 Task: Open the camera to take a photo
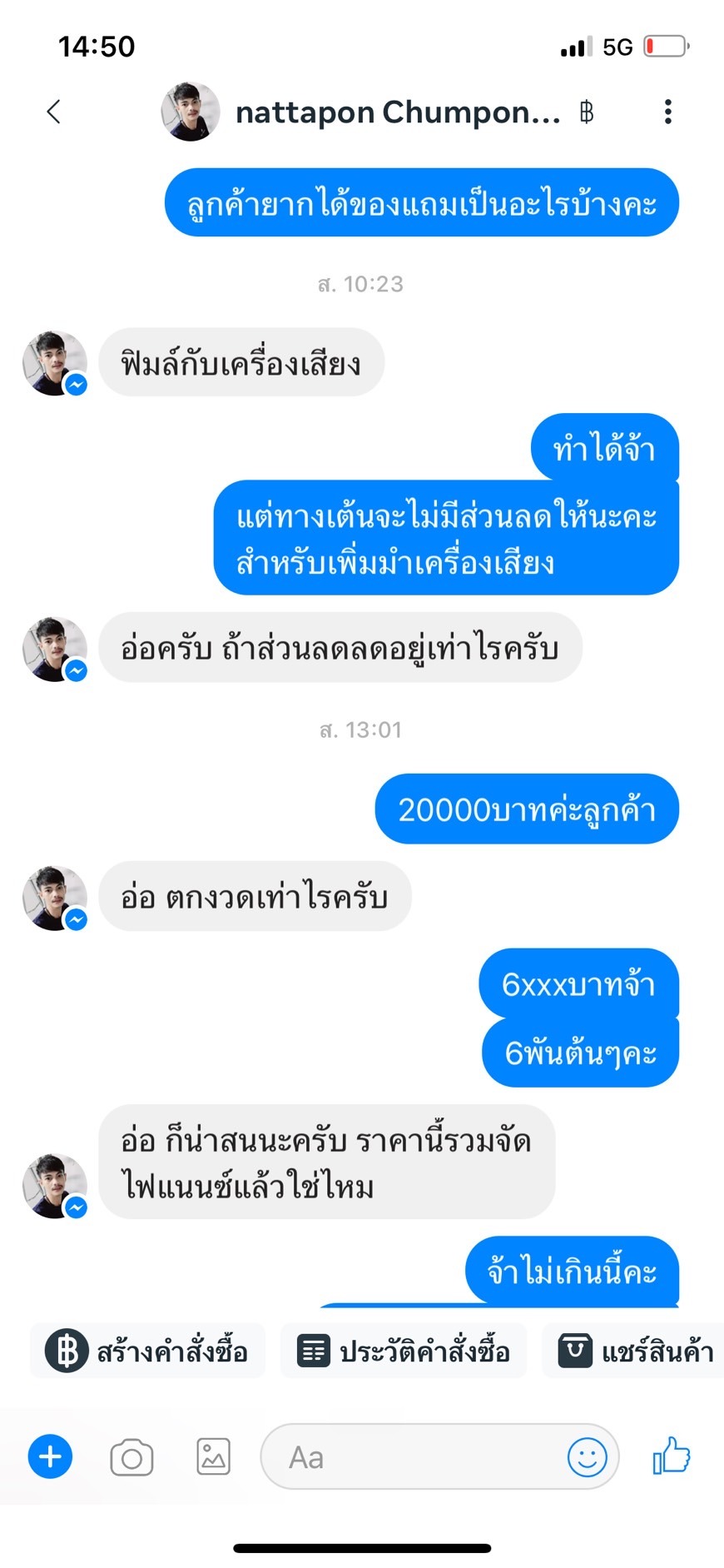[131, 1457]
